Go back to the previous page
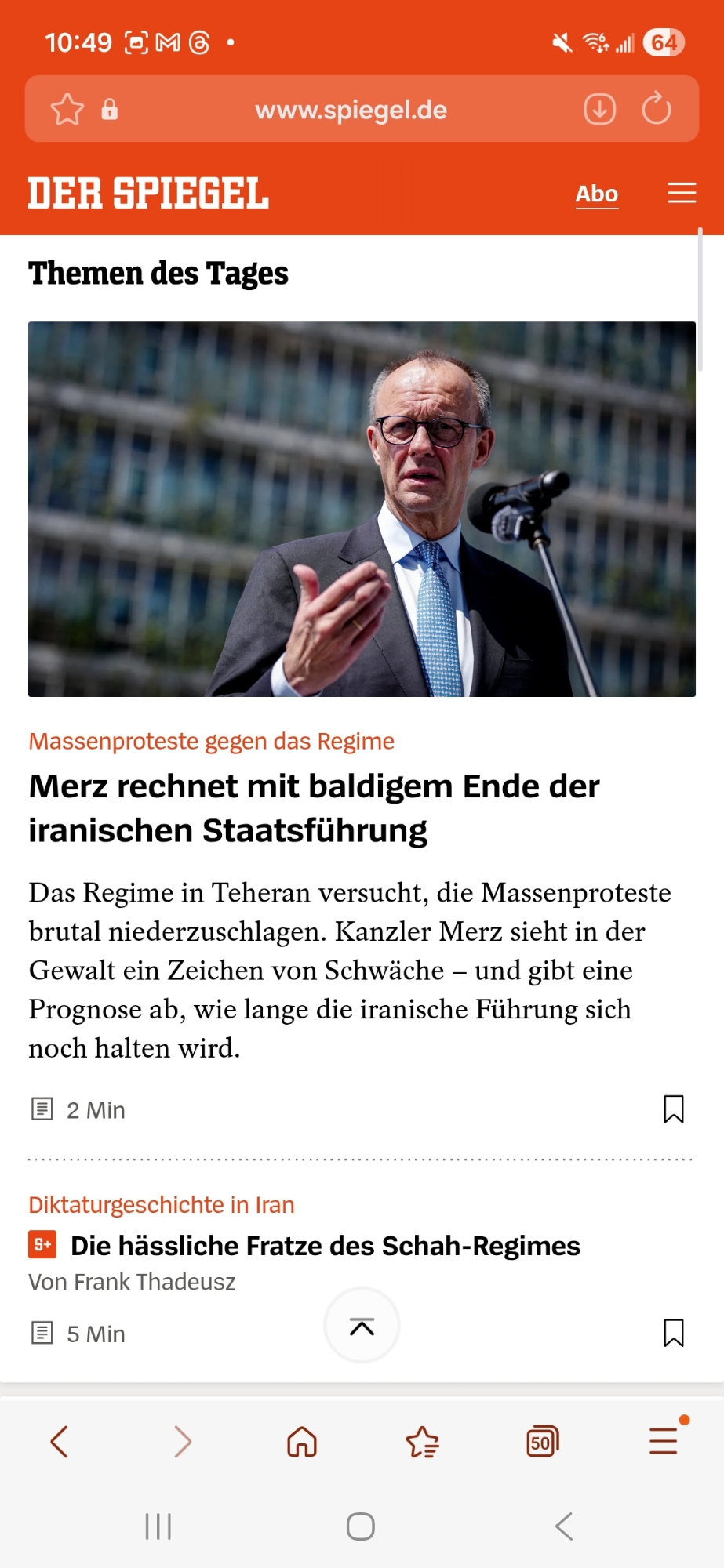The width and height of the screenshot is (724, 1568). (x=60, y=1441)
